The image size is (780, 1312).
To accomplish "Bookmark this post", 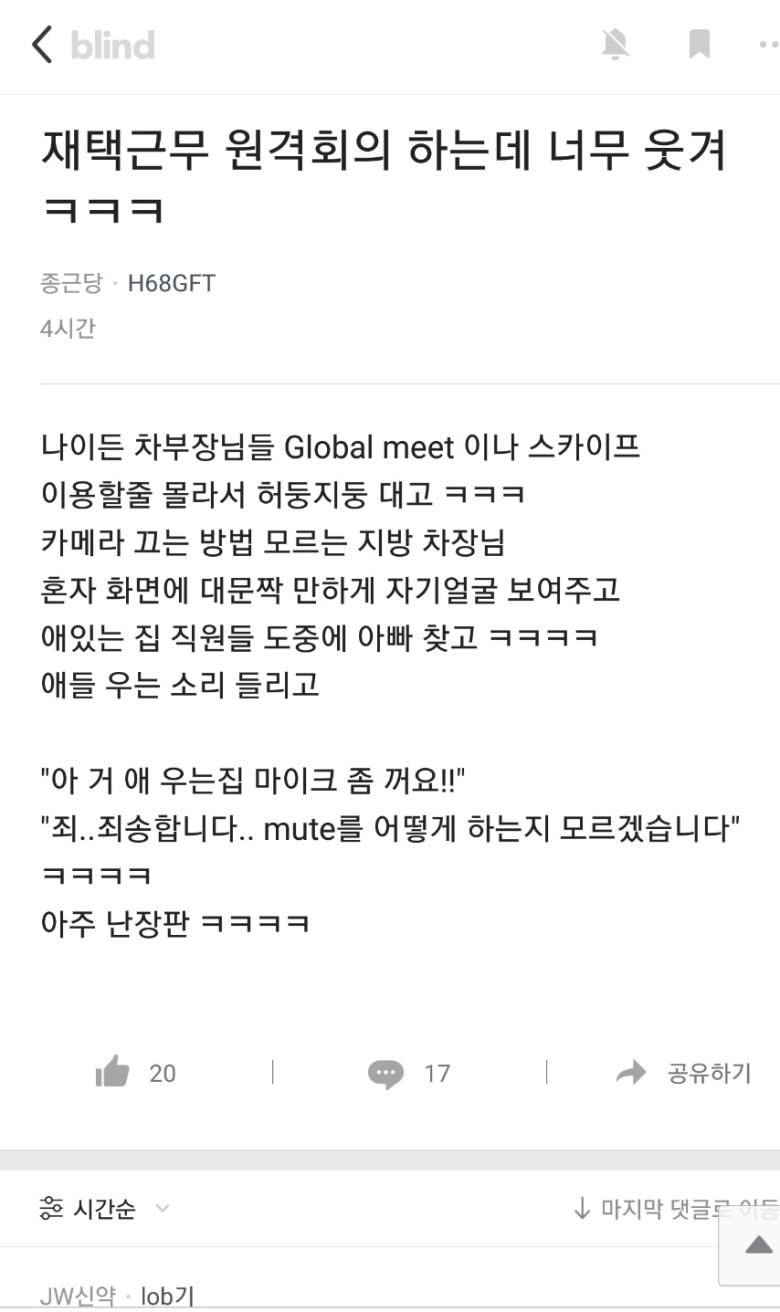I will pyautogui.click(x=699, y=45).
